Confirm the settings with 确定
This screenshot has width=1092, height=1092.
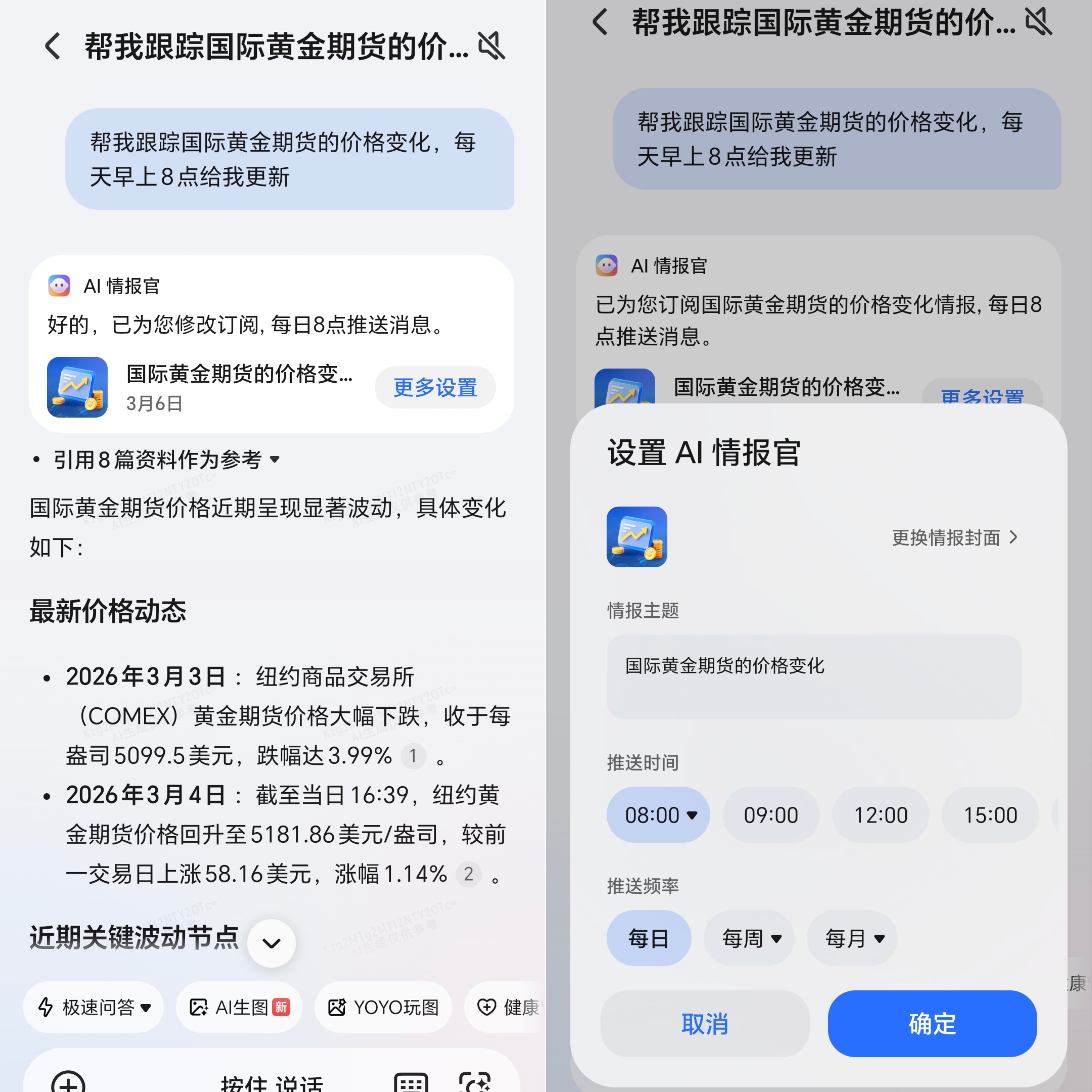pos(932,1023)
